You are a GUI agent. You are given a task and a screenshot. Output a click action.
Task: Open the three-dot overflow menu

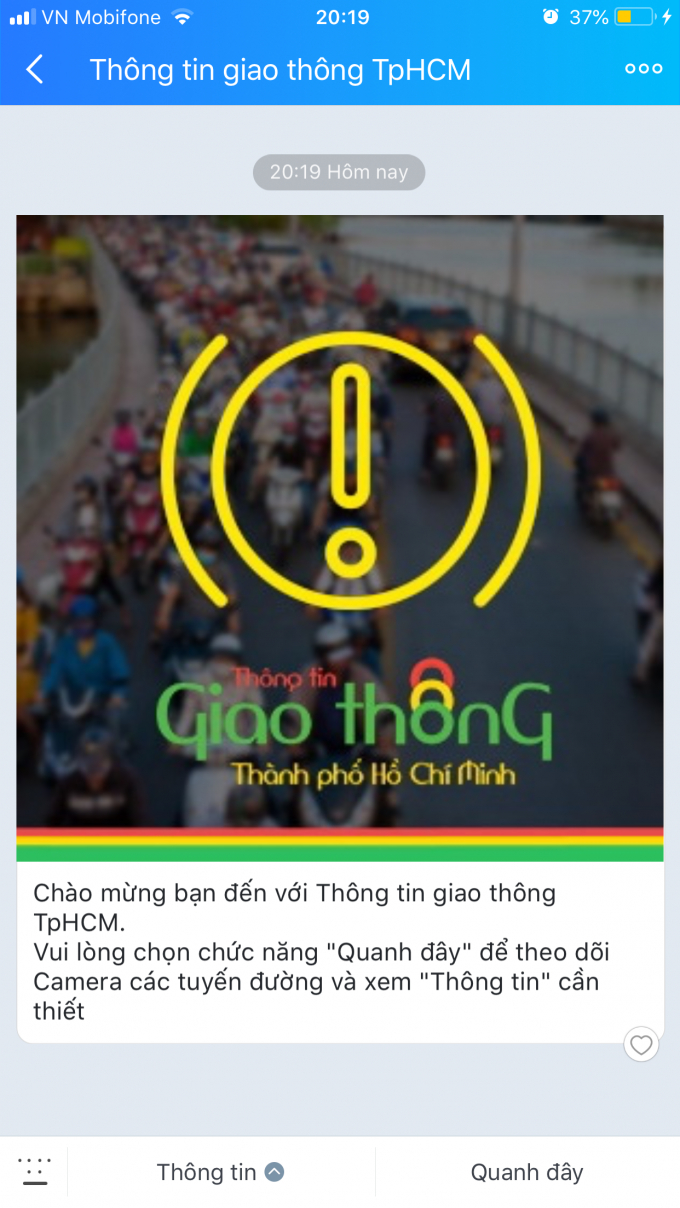642,69
